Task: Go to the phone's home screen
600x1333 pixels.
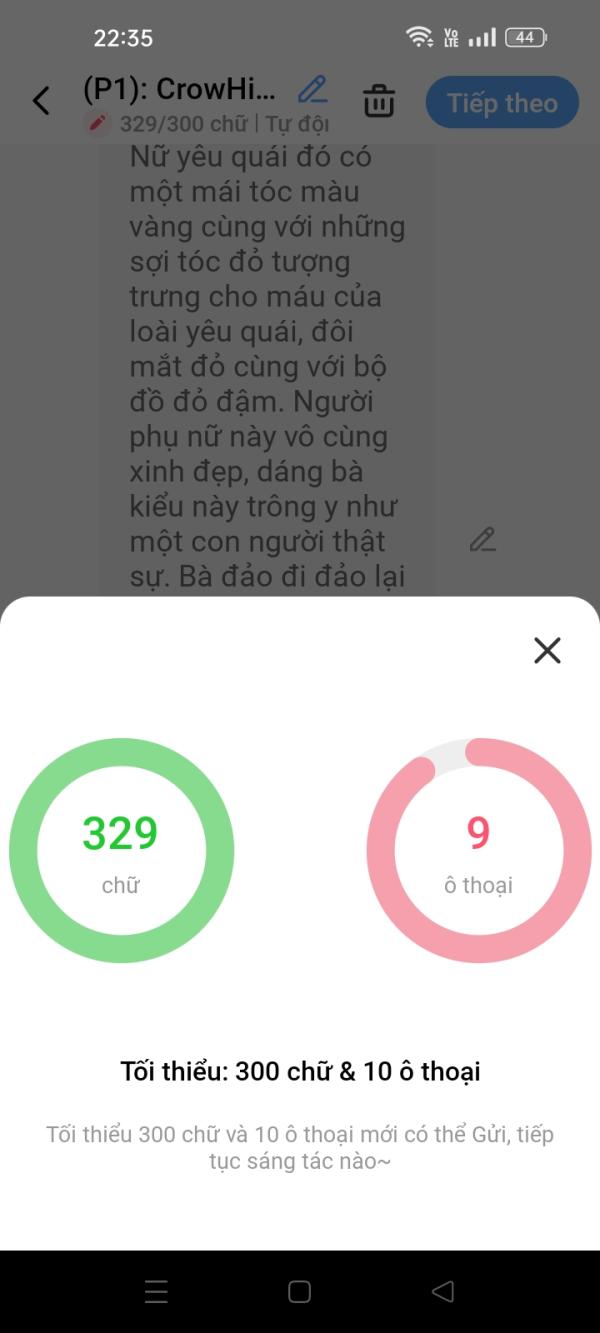Action: click(299, 1291)
